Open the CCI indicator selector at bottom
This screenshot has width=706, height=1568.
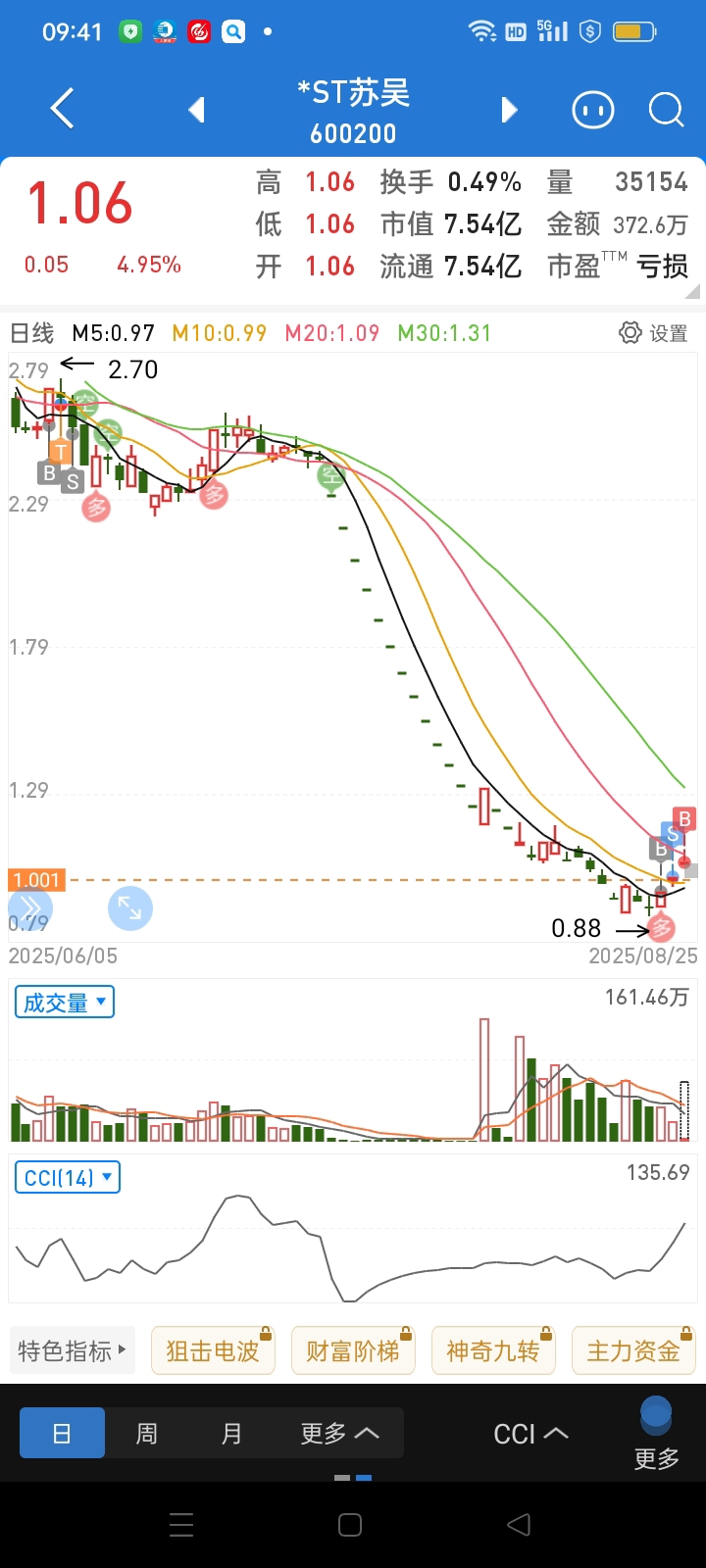tap(530, 1435)
